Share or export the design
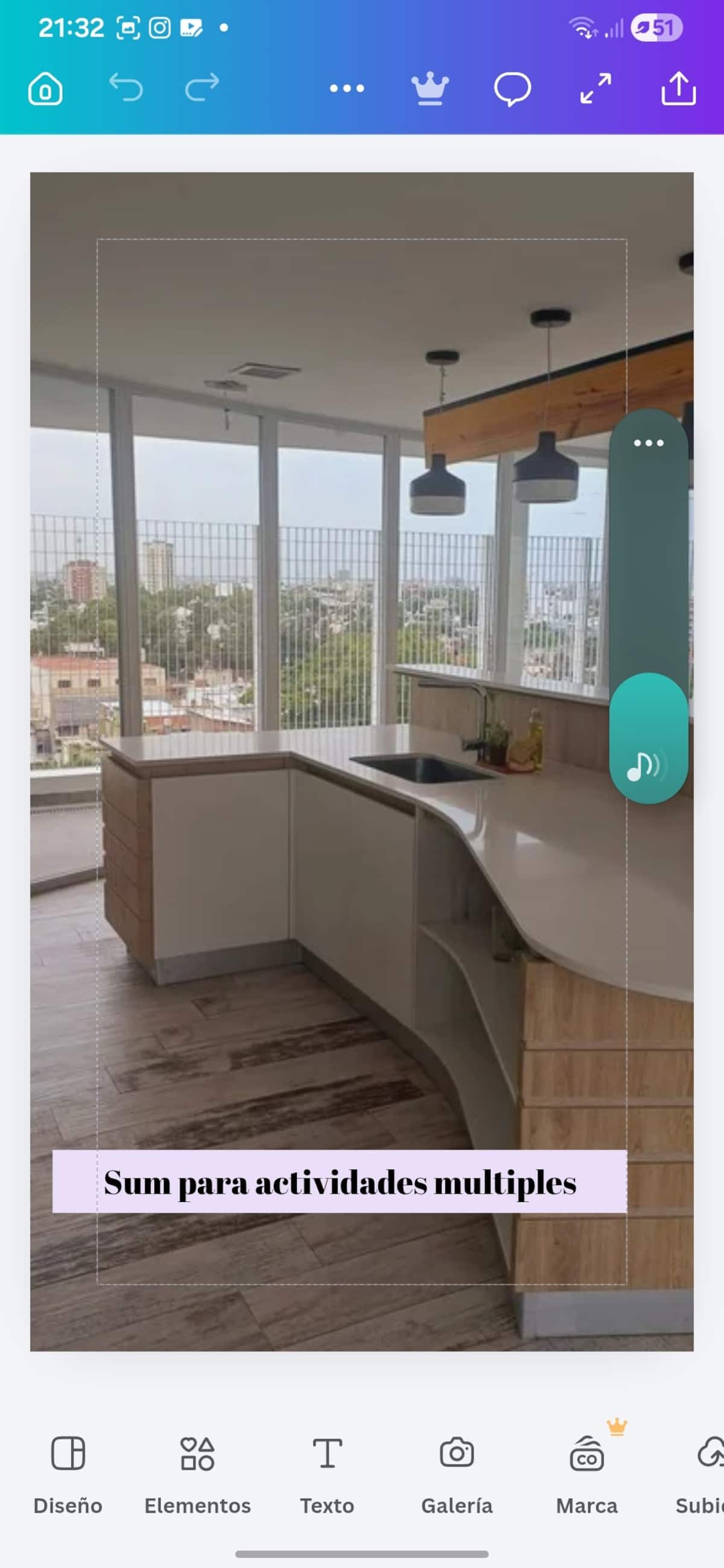The width and height of the screenshot is (724, 1568). tap(678, 89)
